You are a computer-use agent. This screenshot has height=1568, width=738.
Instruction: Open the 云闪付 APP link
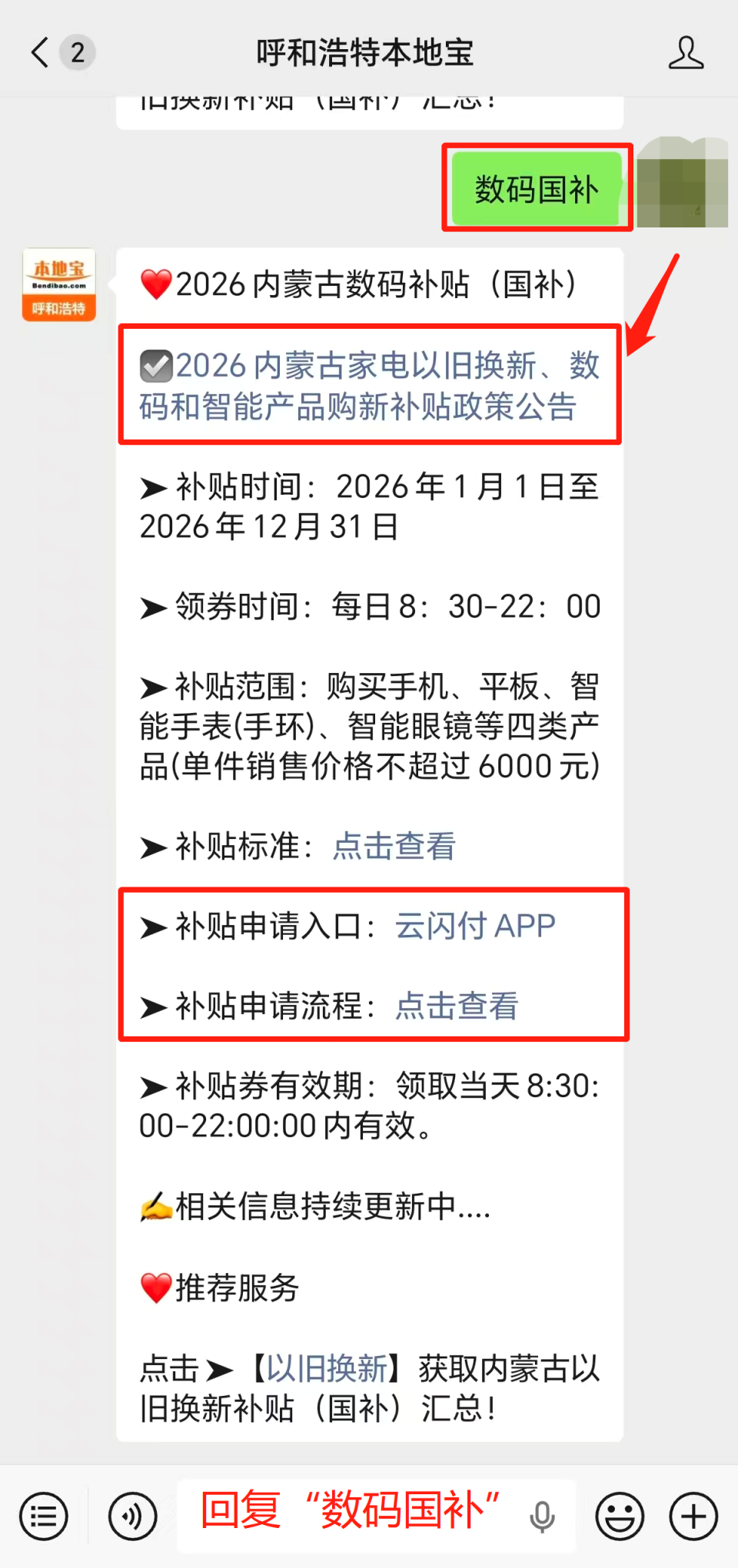(474, 927)
